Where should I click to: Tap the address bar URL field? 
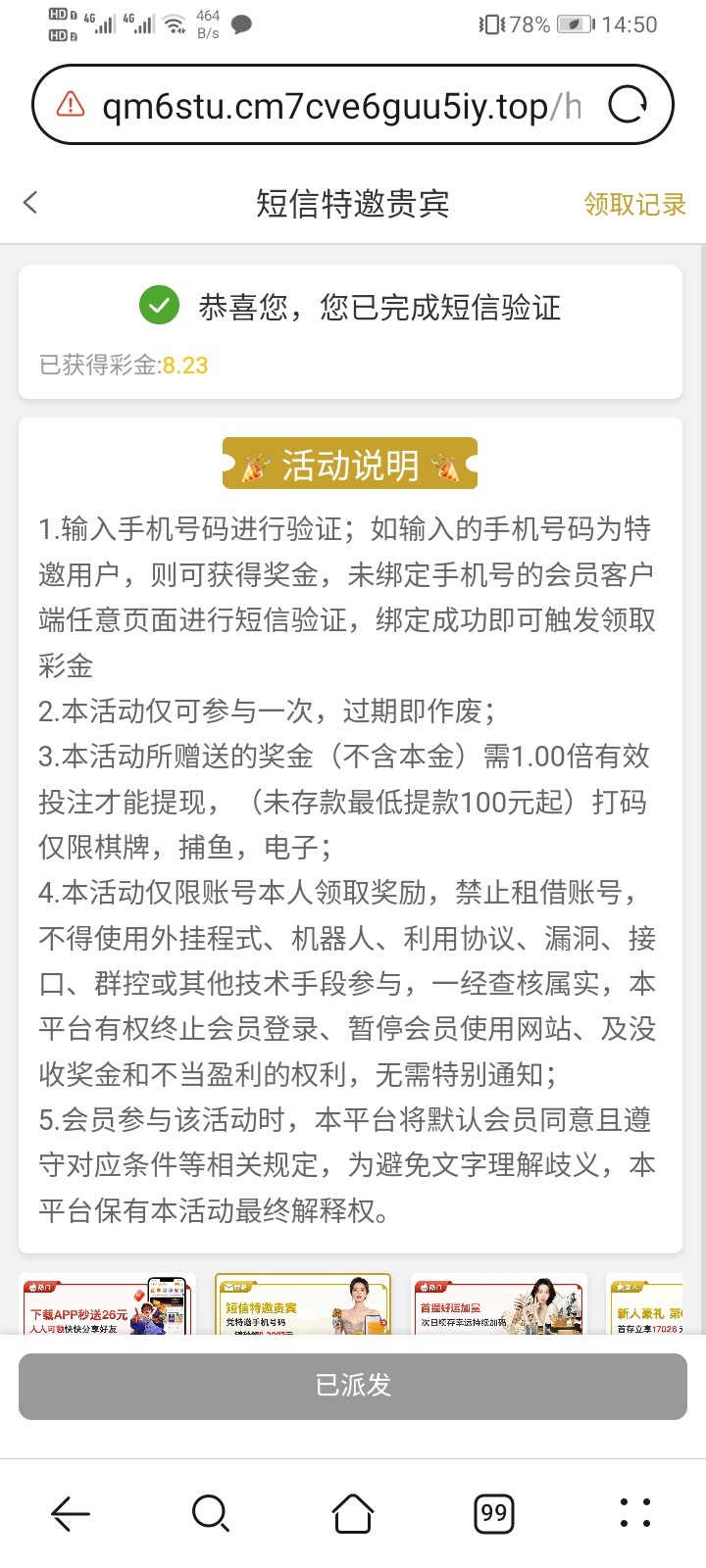[338, 106]
